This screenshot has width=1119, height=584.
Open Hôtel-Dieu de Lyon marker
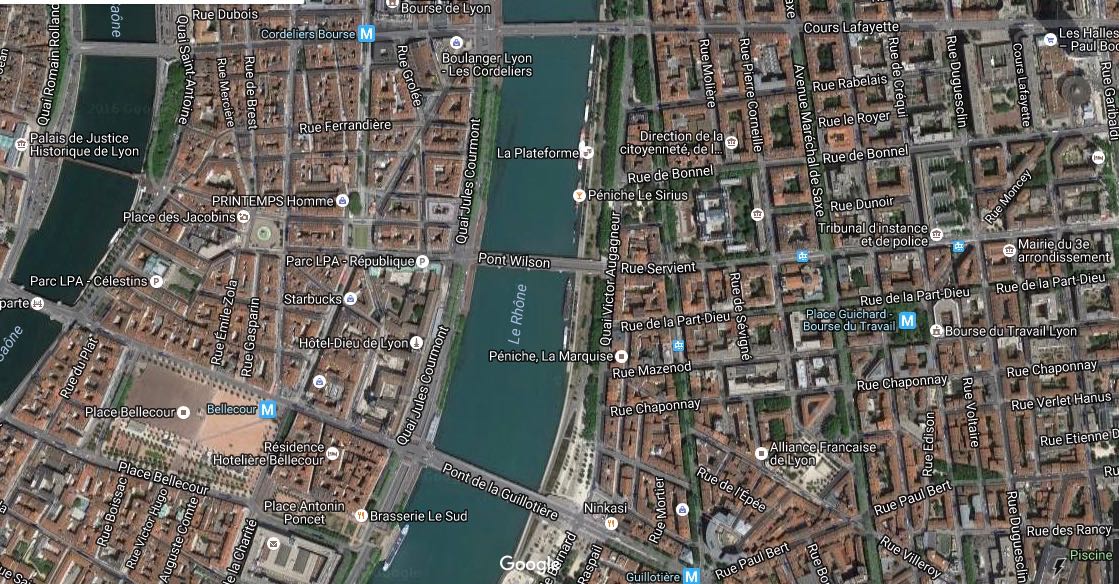[x=417, y=343]
